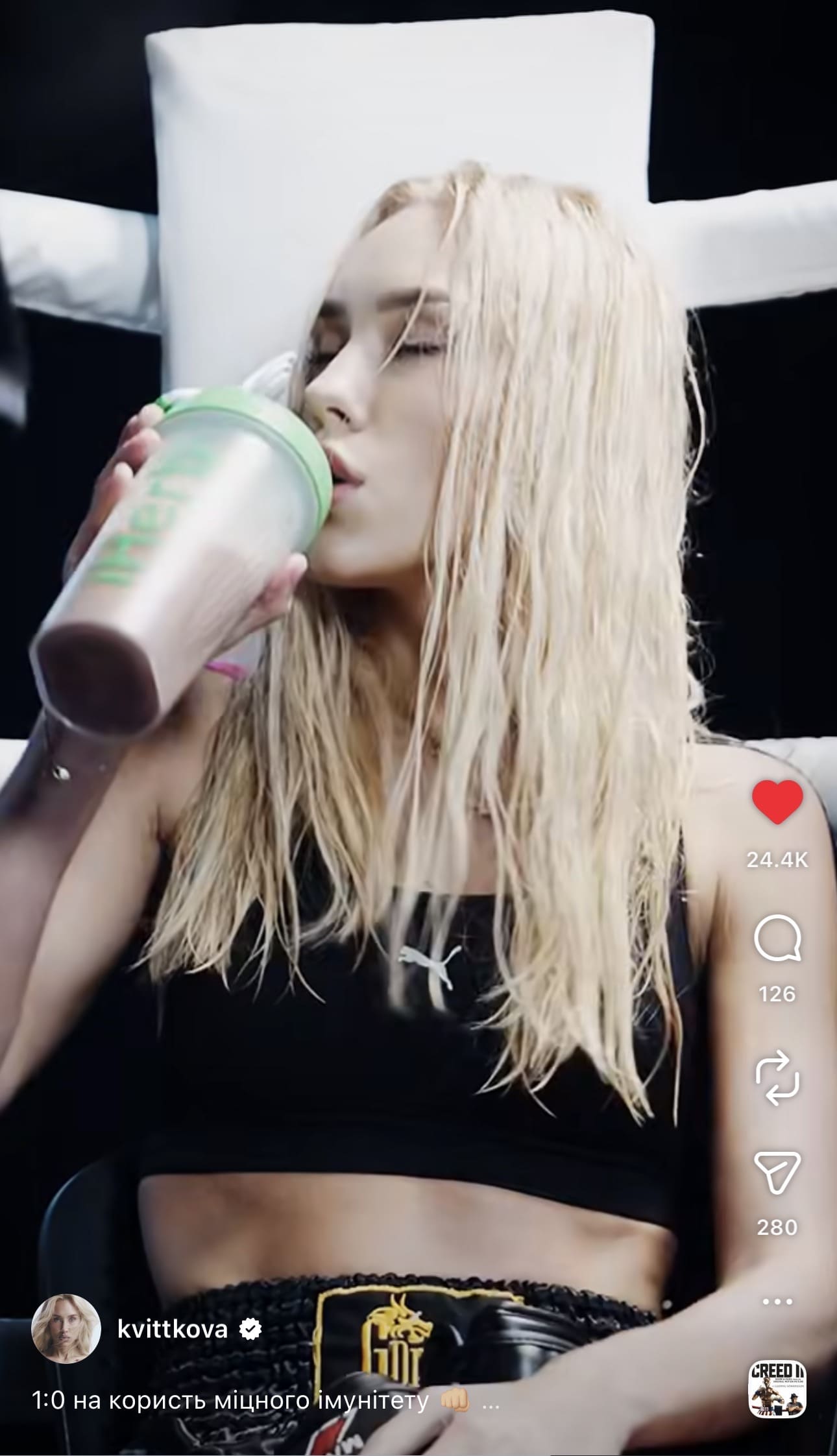Expand the caption with the ellipsis

pyautogui.click(x=491, y=1402)
